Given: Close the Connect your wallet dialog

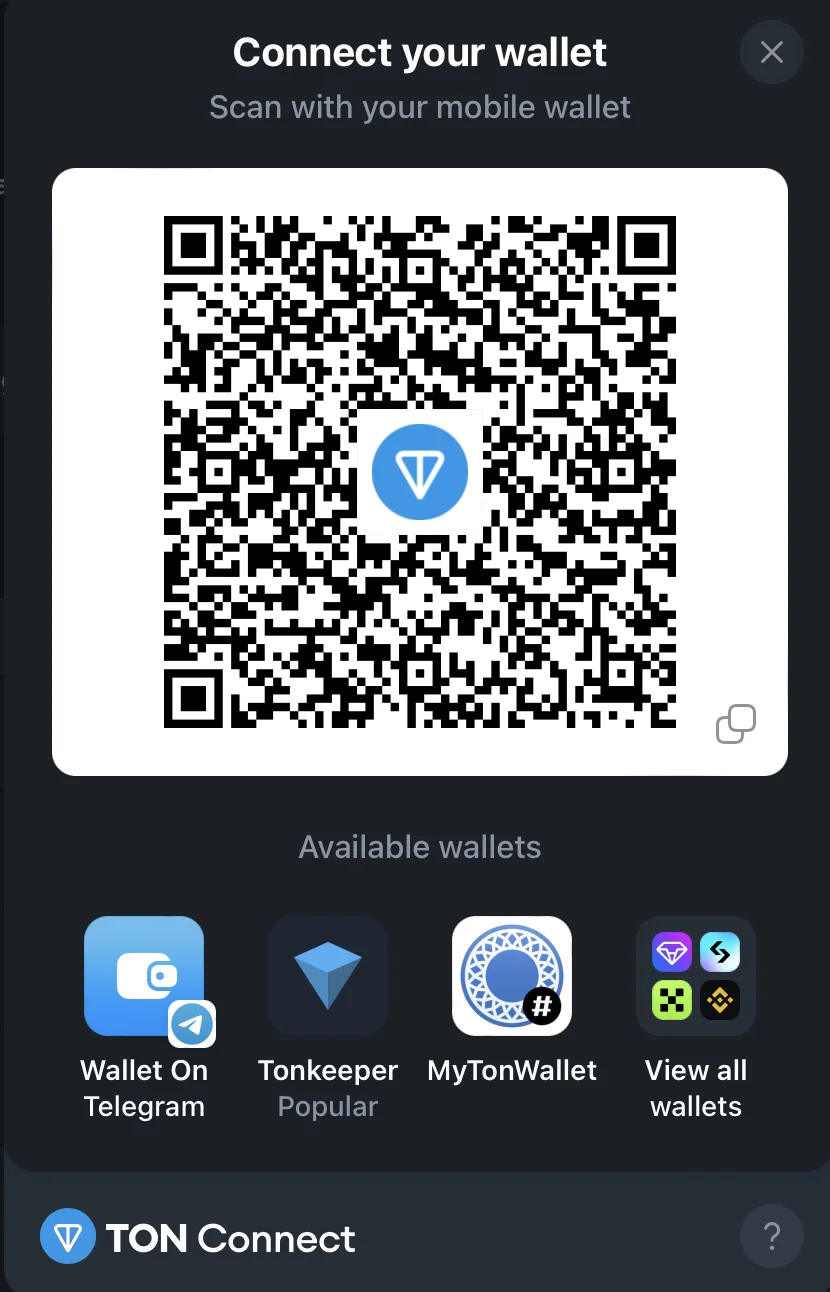Looking at the screenshot, I should pos(771,52).
